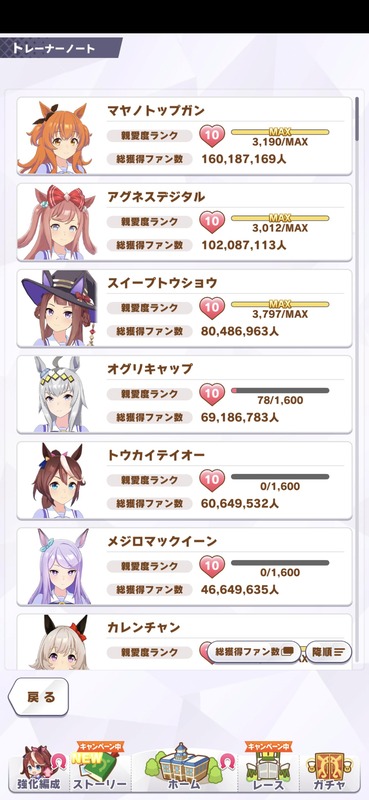This screenshot has height=800, width=369.
Task: Open アグネスデジタル's entry
Action: tap(184, 222)
